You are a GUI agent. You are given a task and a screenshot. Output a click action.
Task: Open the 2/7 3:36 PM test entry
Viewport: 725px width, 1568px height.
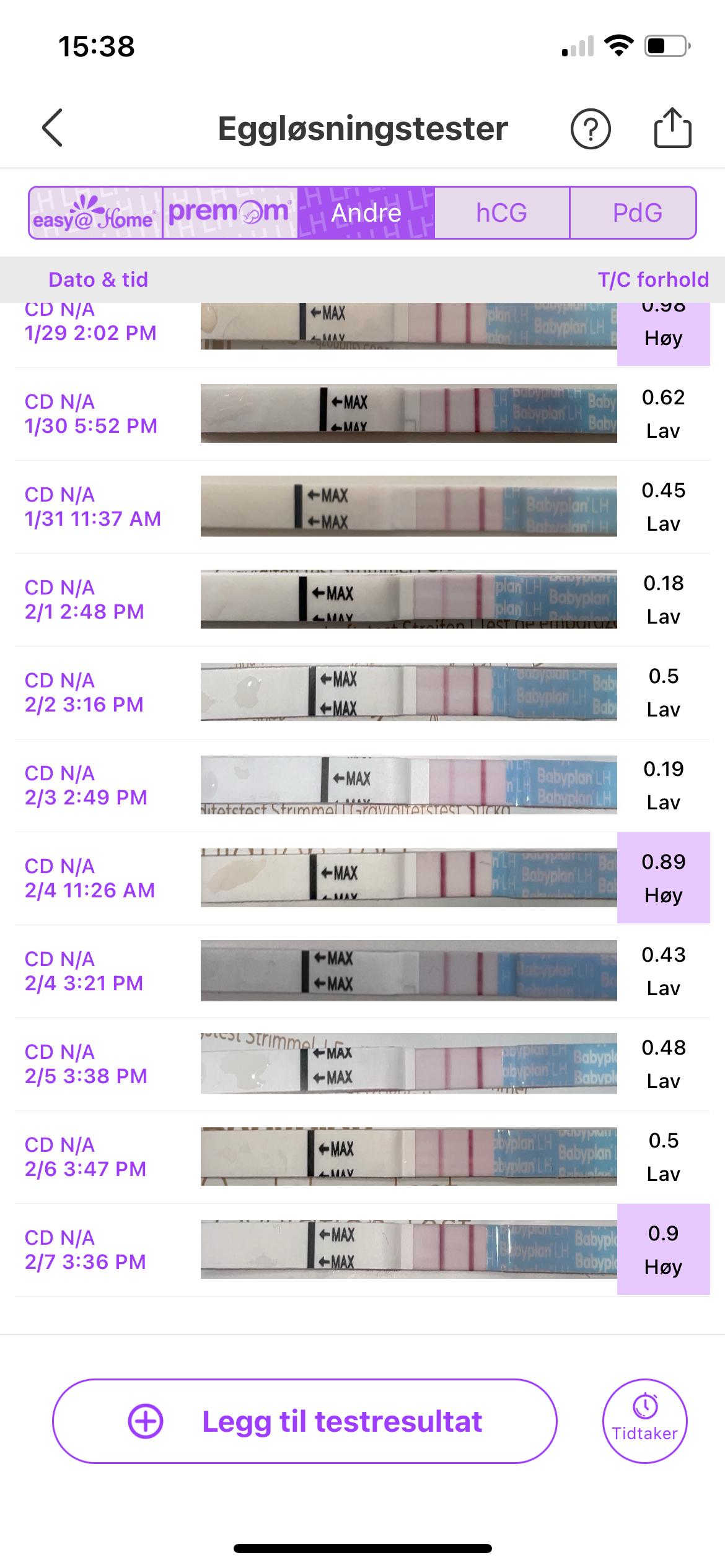362,1250
